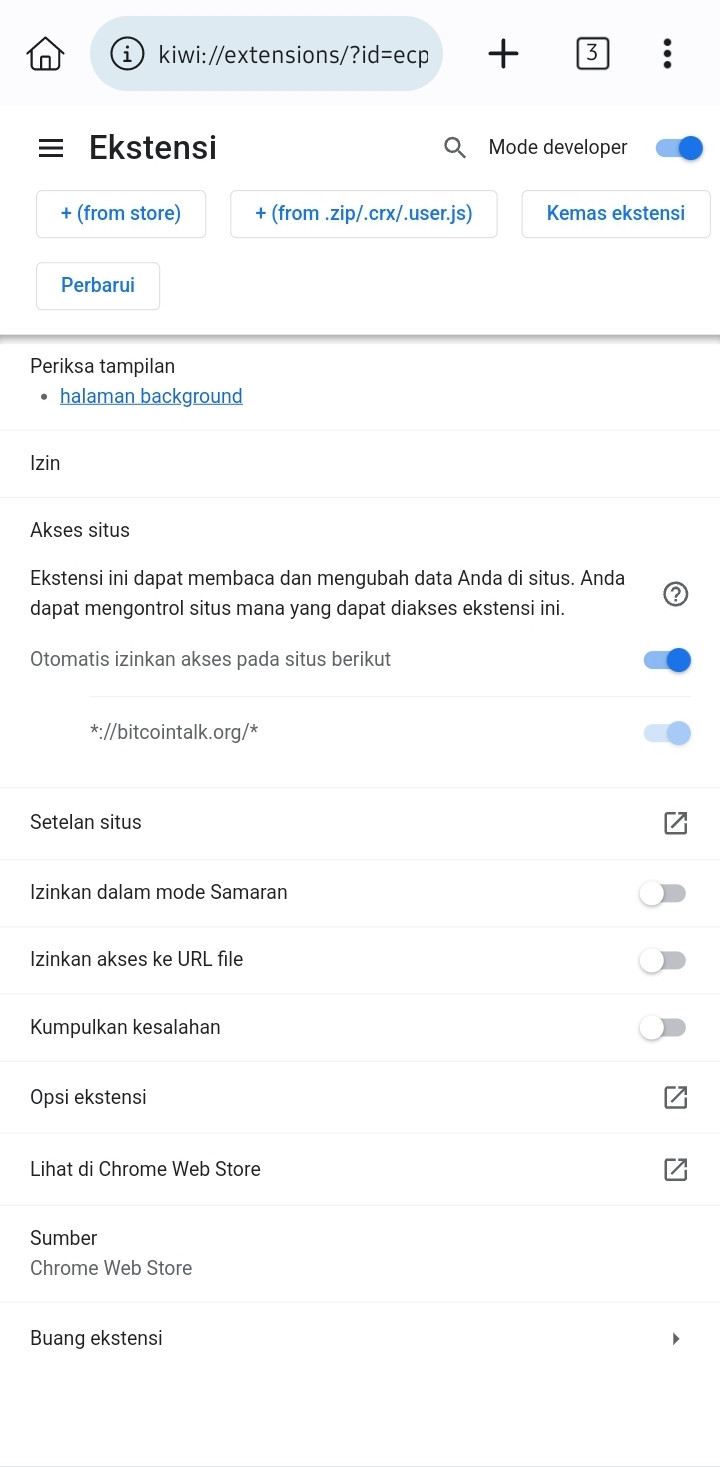Expand the Buang ekstensi row
Image resolution: width=720 pixels, height=1467 pixels.
coord(360,1339)
